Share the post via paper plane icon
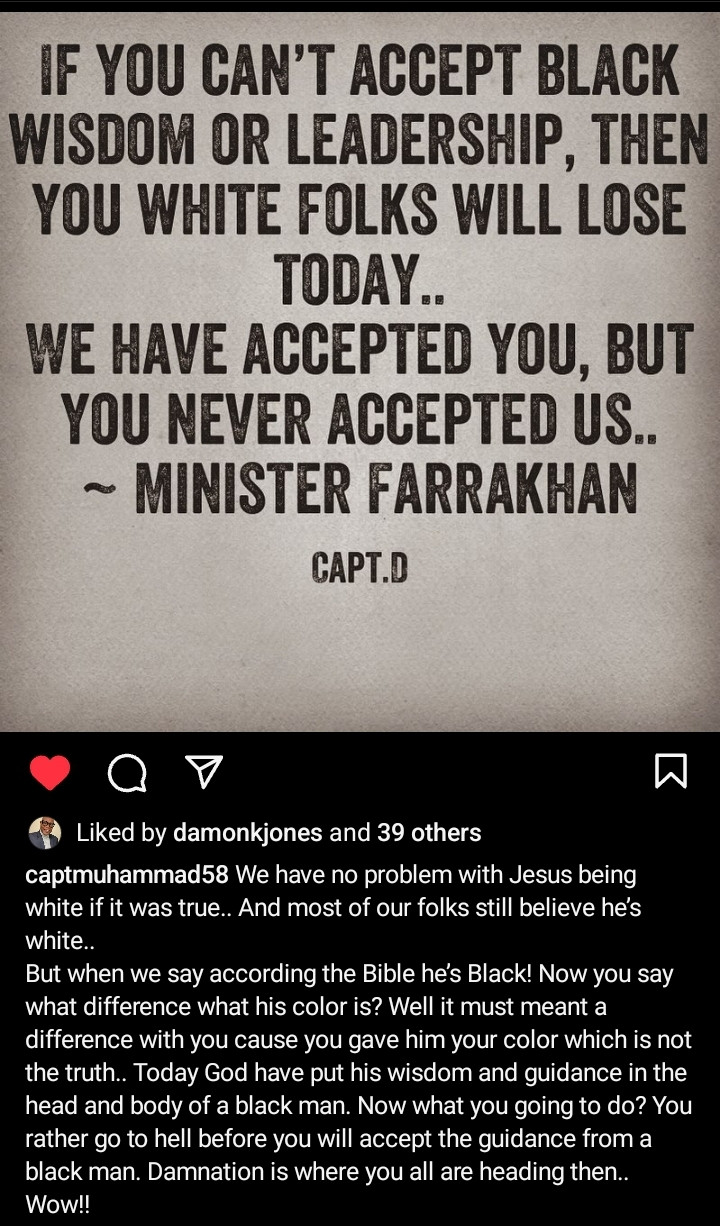 pos(203,771)
